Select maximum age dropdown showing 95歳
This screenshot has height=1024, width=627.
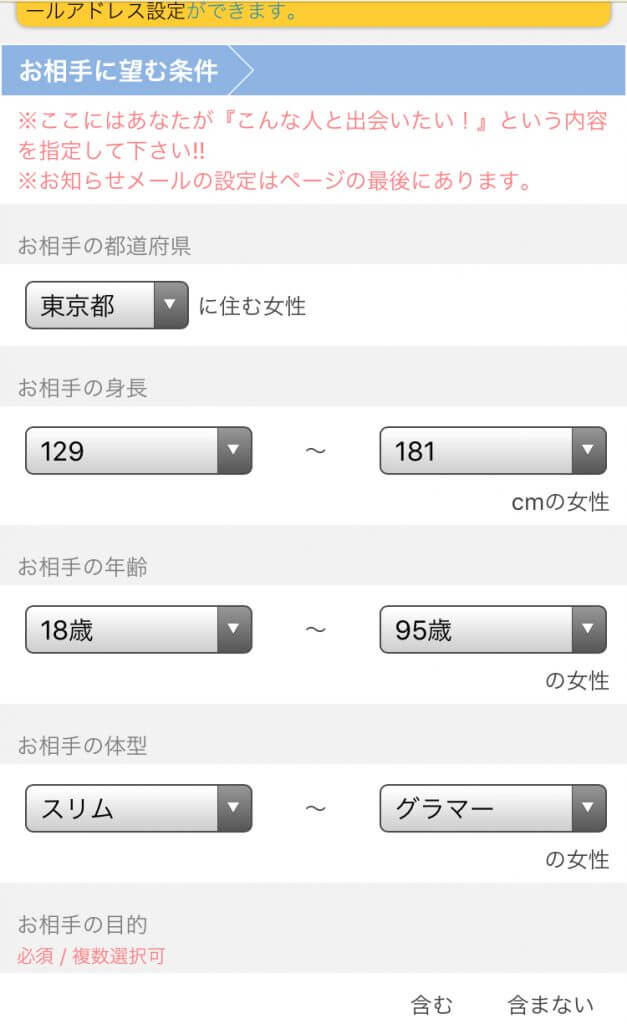point(492,630)
